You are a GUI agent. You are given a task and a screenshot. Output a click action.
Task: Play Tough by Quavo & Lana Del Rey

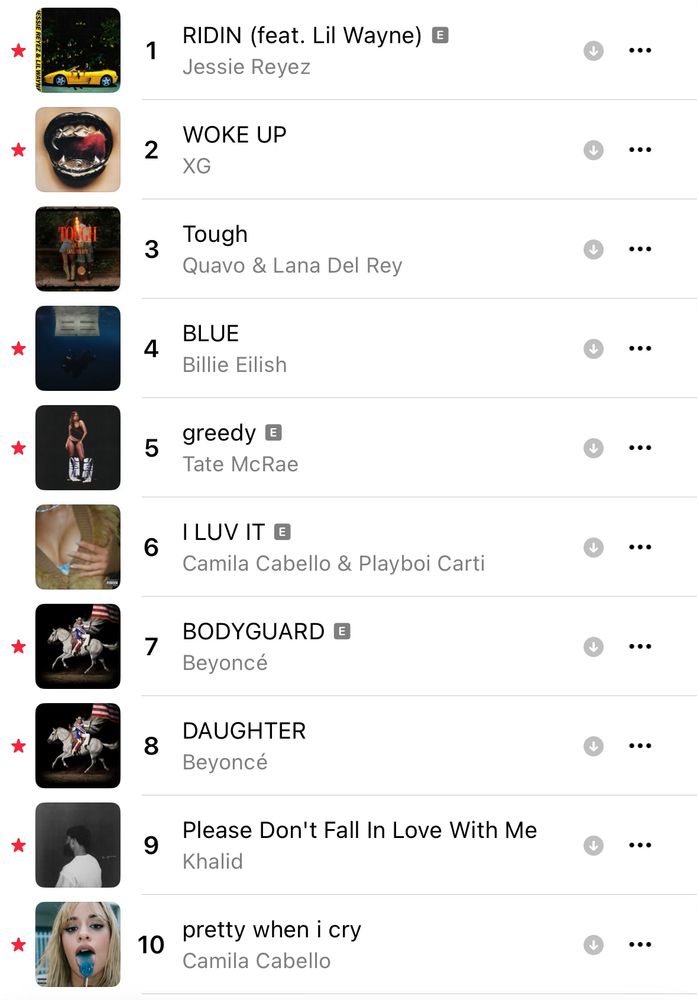(x=215, y=234)
